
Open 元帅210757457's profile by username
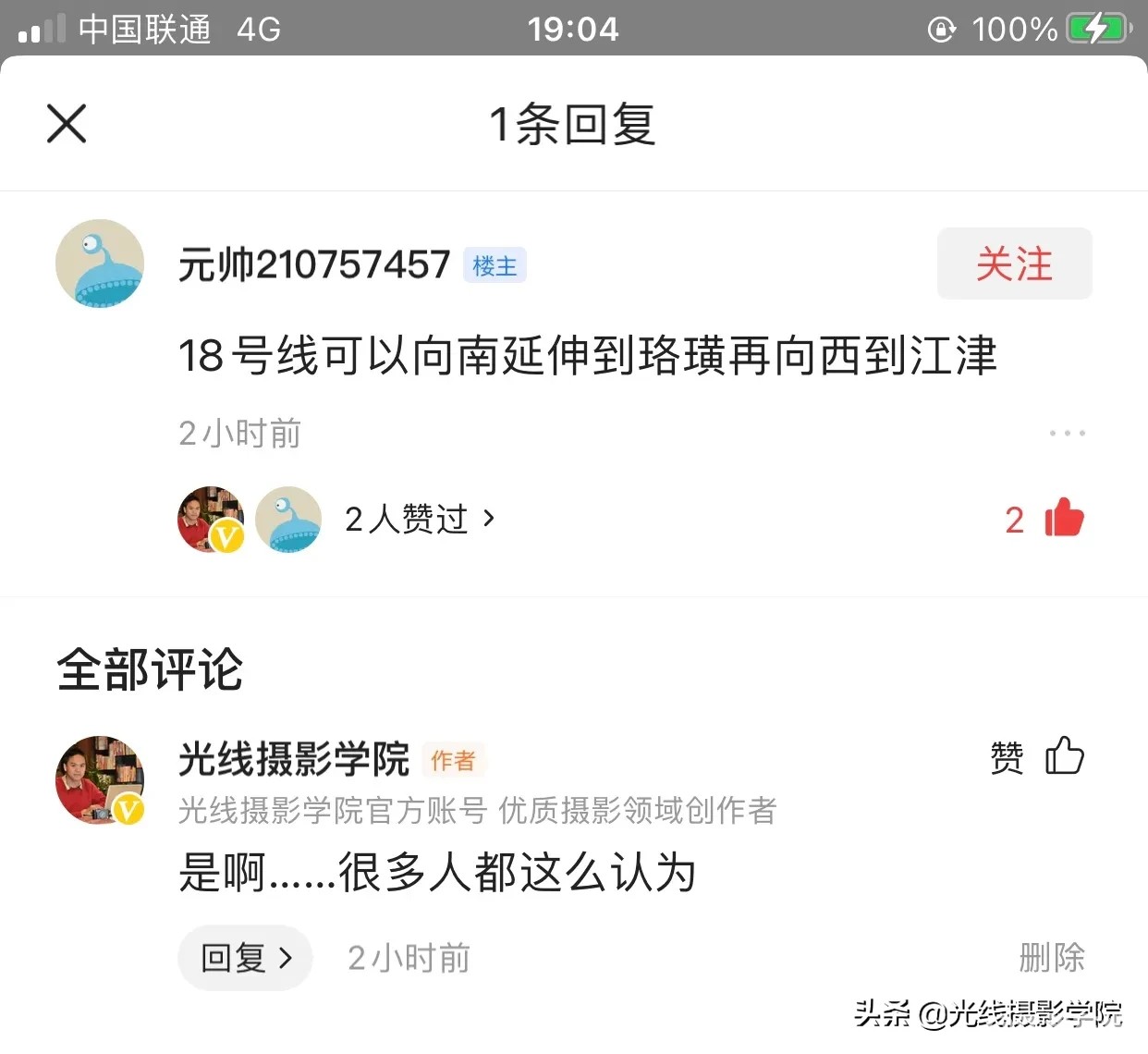[x=314, y=265]
